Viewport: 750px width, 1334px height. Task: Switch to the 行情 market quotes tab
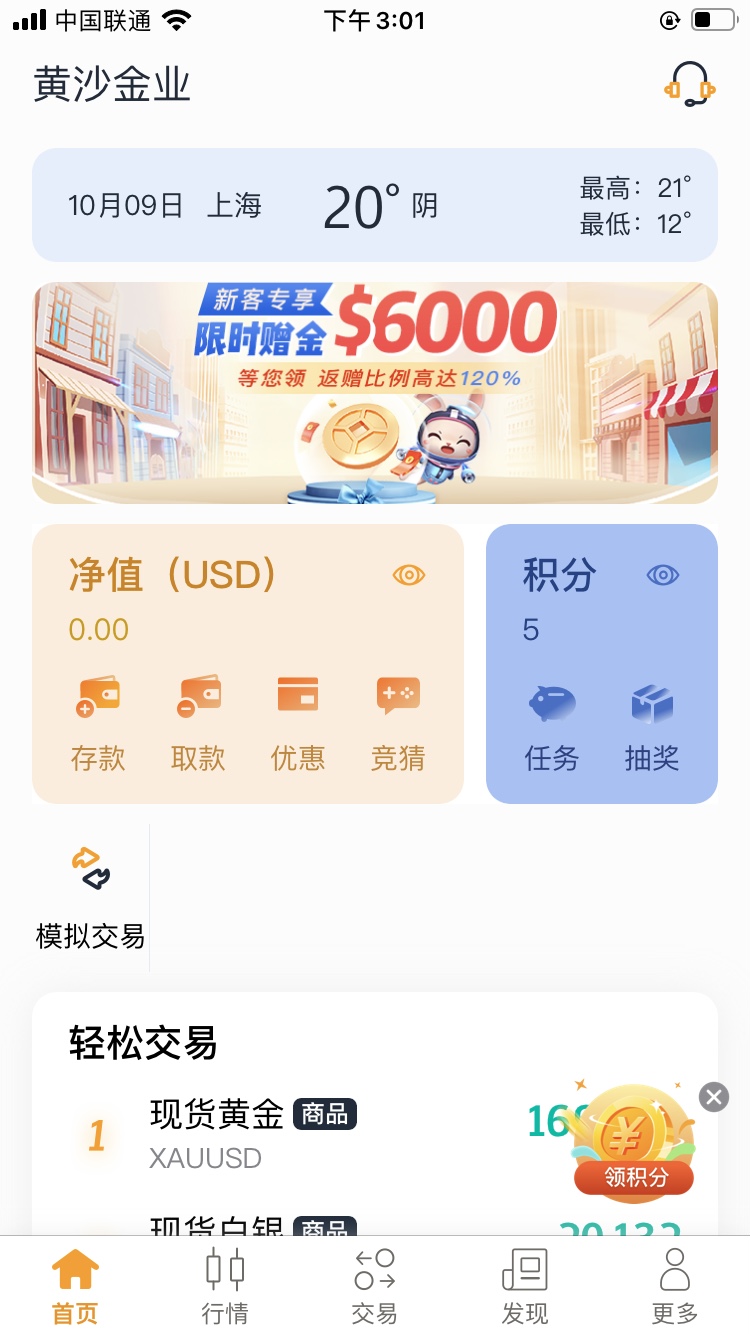coord(224,1285)
